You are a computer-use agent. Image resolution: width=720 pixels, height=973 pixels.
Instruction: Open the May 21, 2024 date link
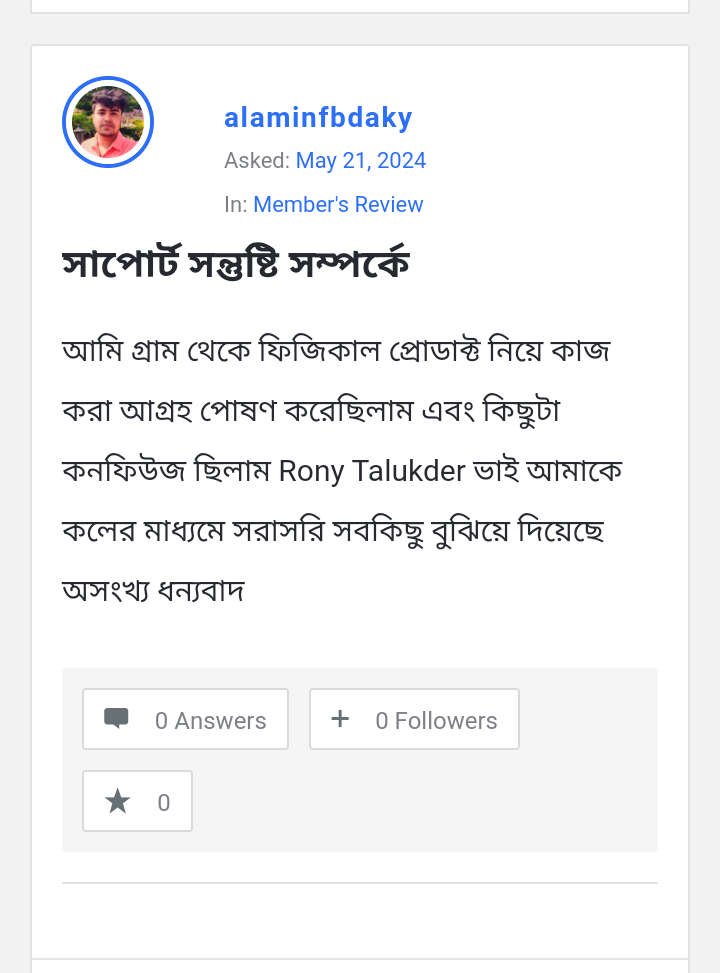(x=360, y=160)
